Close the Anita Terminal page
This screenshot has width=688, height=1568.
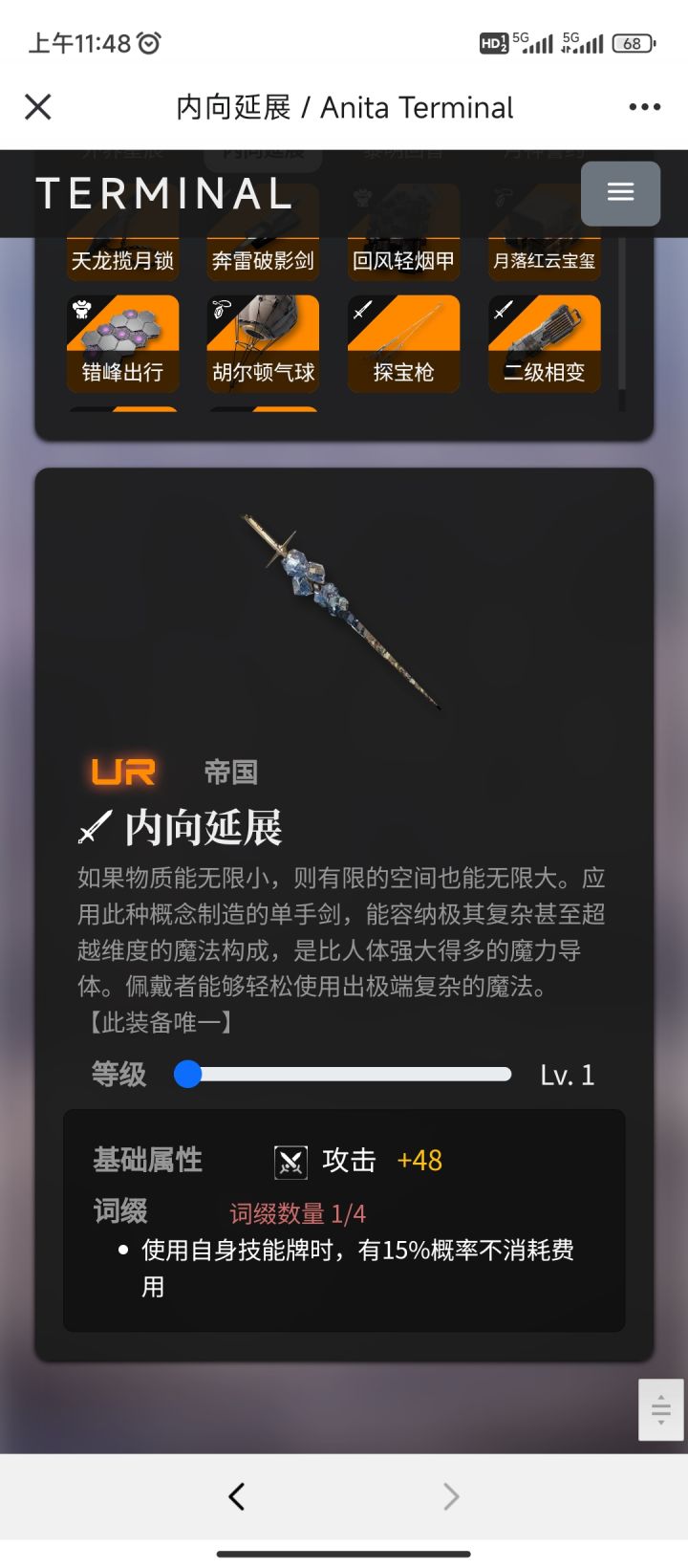(37, 107)
